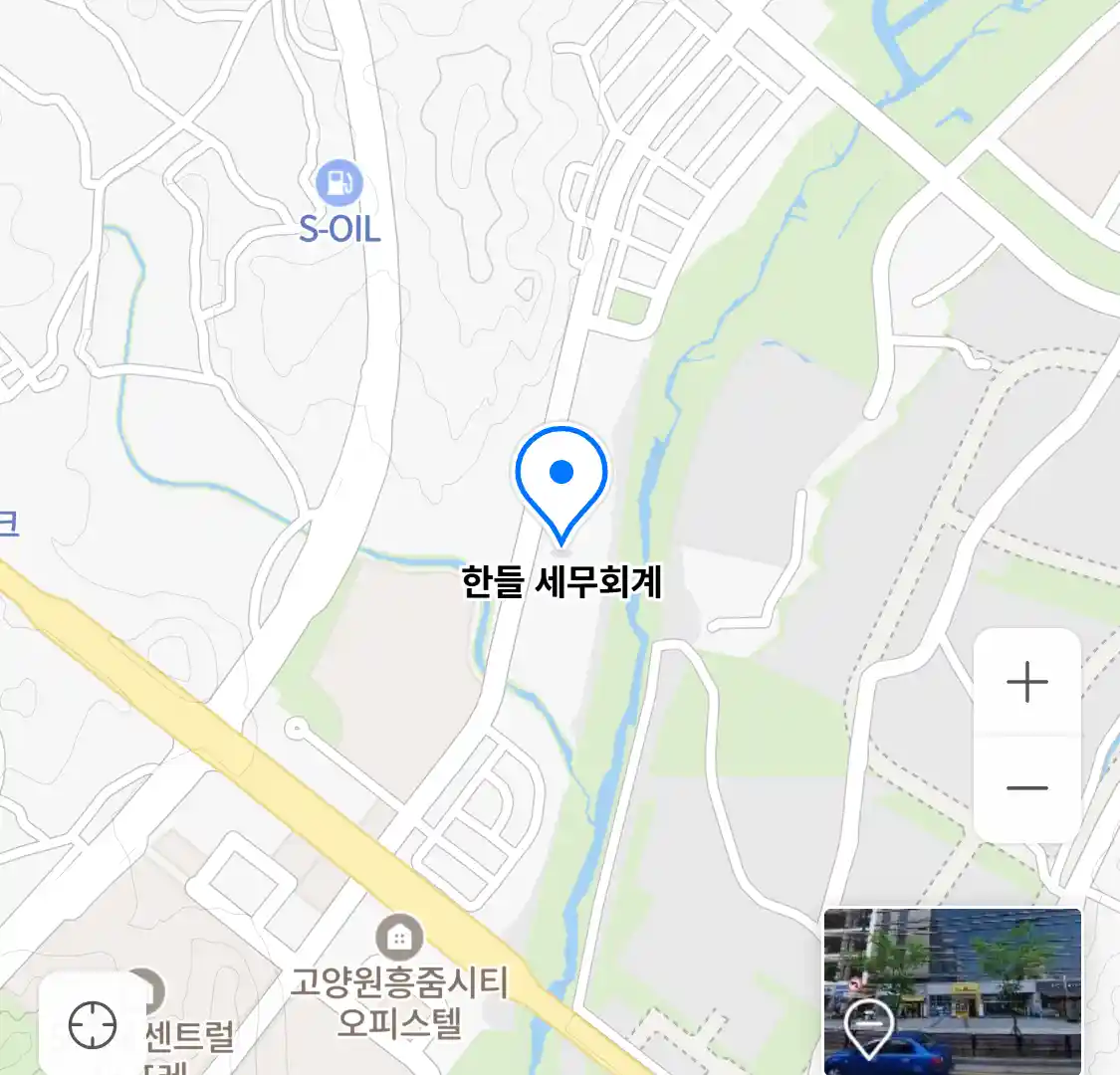1120x1075 pixels.
Task: Center map on my current location
Action: pyautogui.click(x=93, y=1024)
